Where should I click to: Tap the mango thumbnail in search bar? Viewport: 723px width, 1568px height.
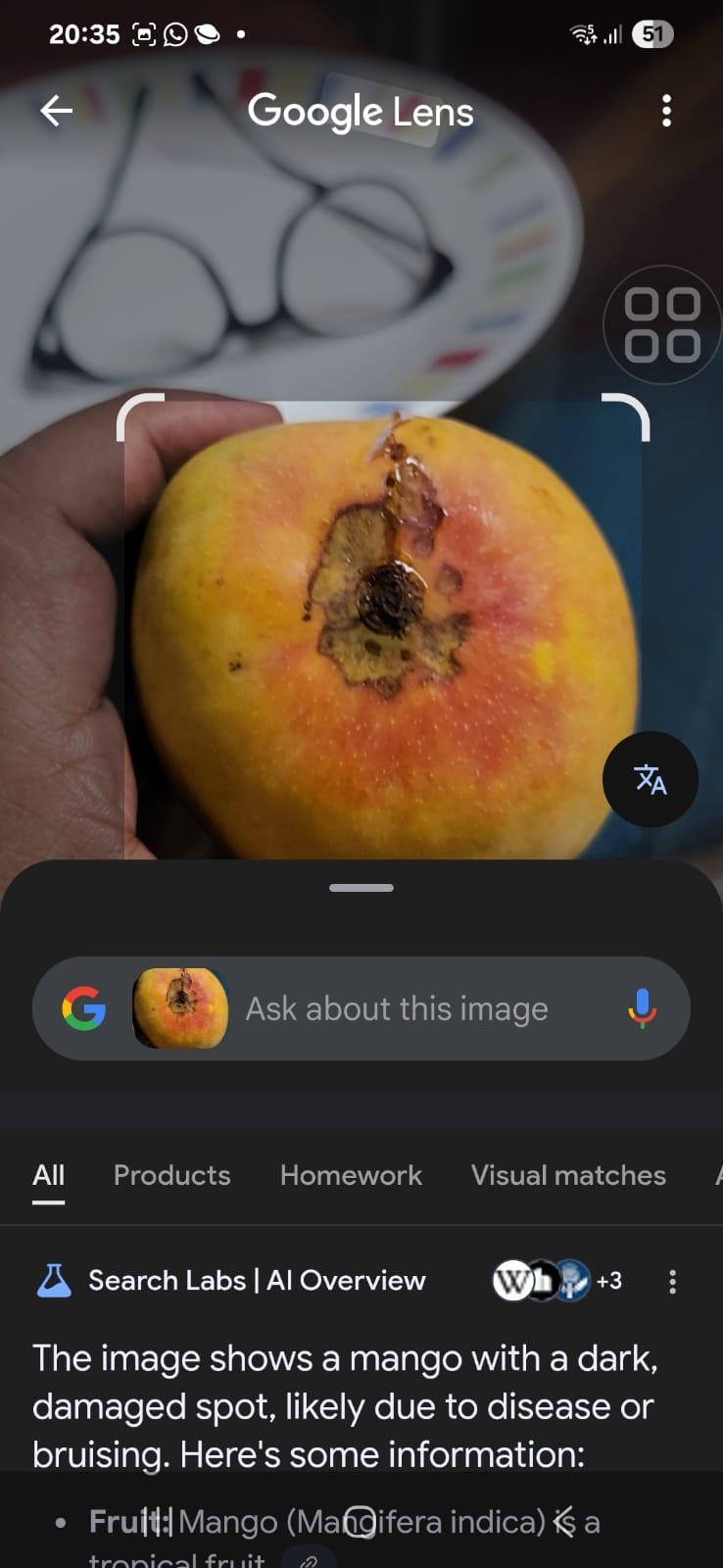click(180, 1008)
